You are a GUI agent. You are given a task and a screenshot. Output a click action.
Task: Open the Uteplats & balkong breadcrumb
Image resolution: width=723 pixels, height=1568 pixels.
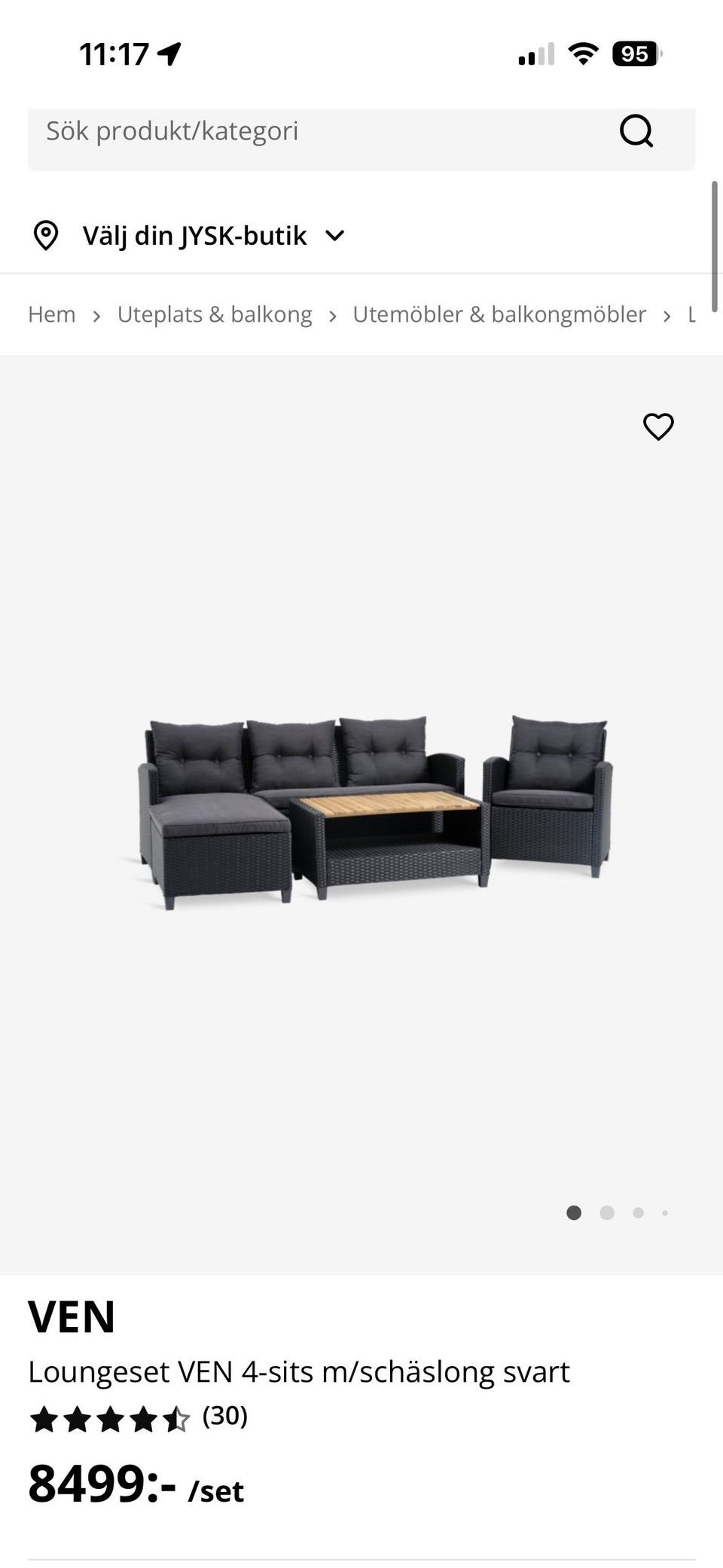215,314
